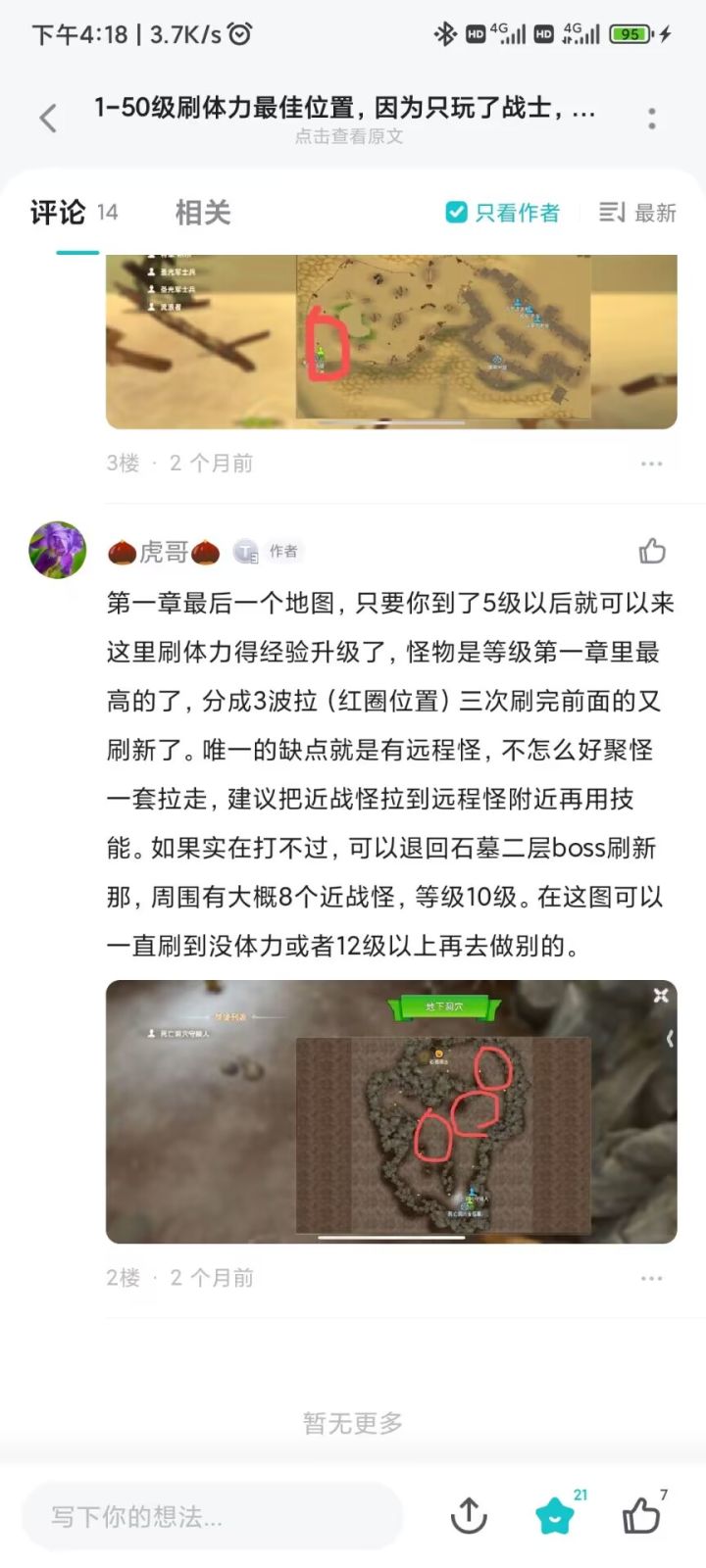This screenshot has width=706, height=1568.
Task: Tap the 写下你的想法 comment input field
Action: pyautogui.click(x=211, y=1516)
